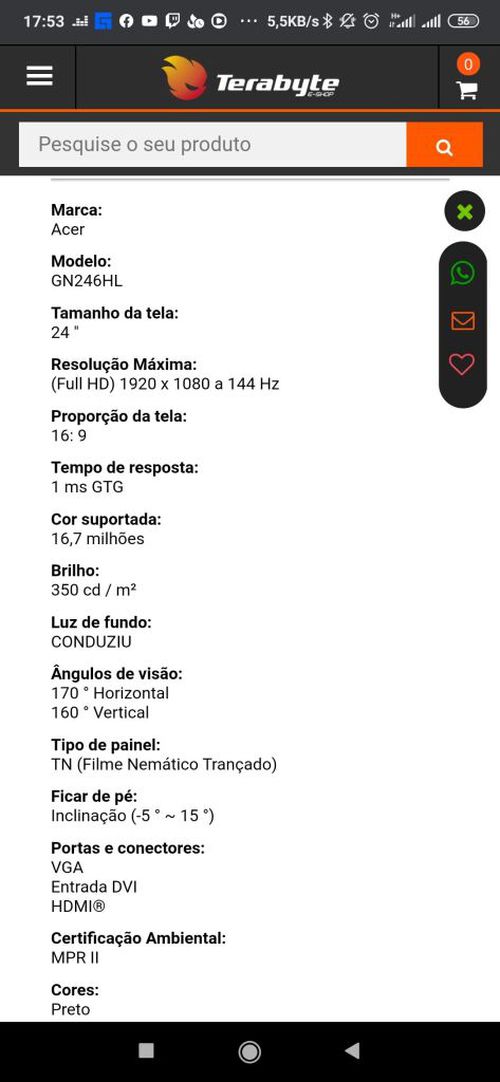Open the hamburger menu
The image size is (500, 1082).
[x=39, y=76]
